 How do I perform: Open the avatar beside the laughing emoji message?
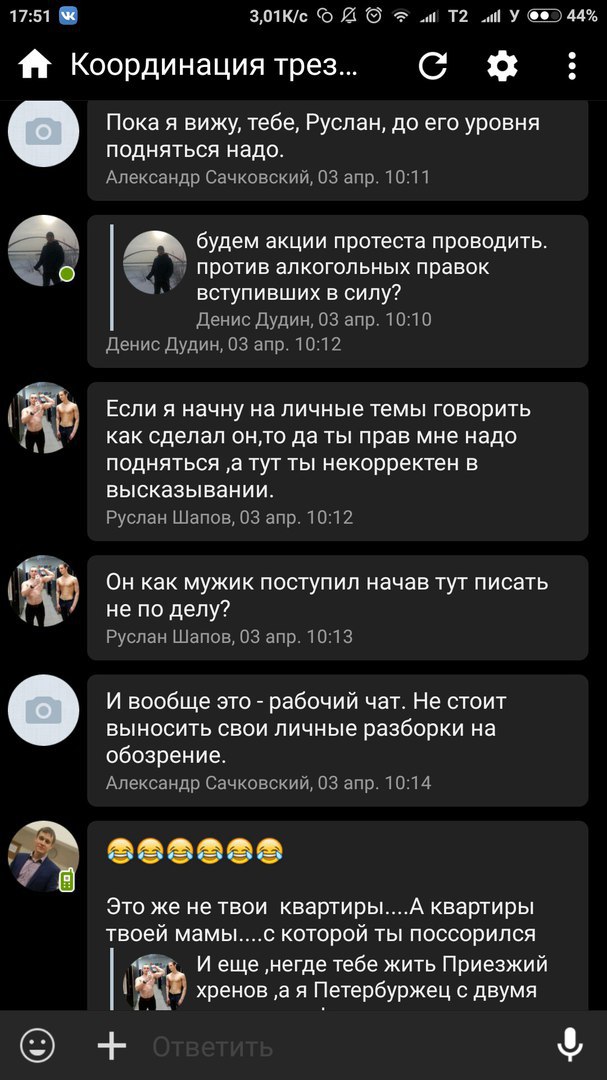43,856
